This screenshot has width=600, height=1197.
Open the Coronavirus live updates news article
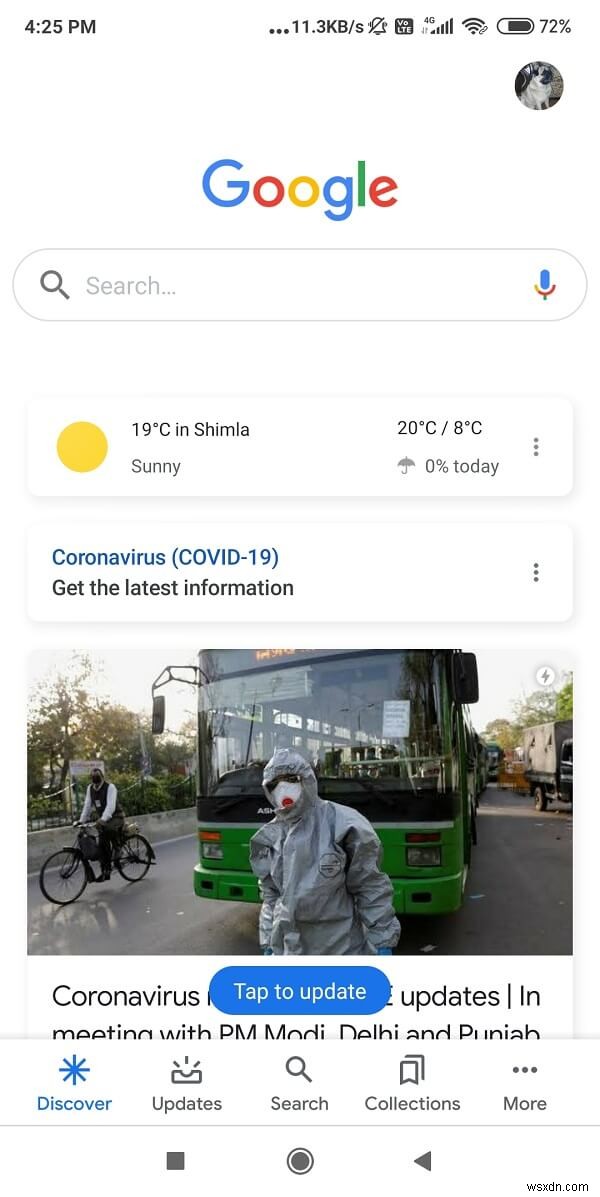[300, 800]
